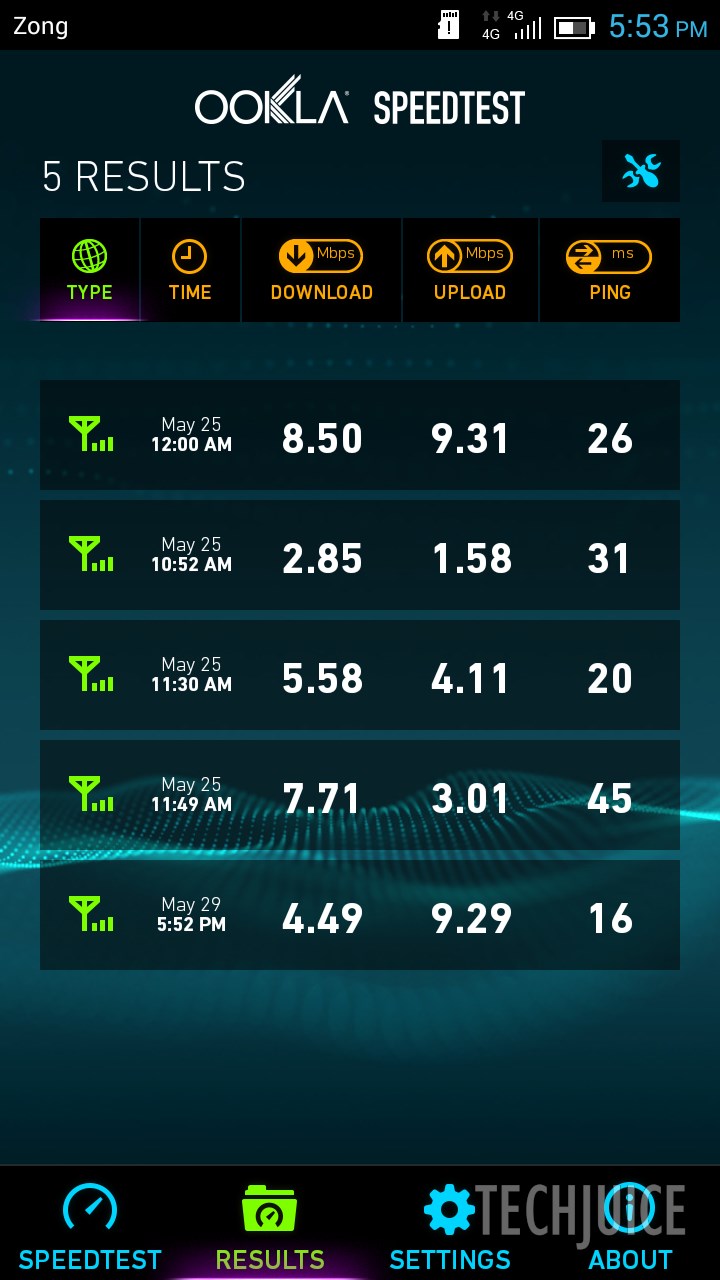Open the May 29 5:52 PM result
This screenshot has height=1280, width=720.
360,915
